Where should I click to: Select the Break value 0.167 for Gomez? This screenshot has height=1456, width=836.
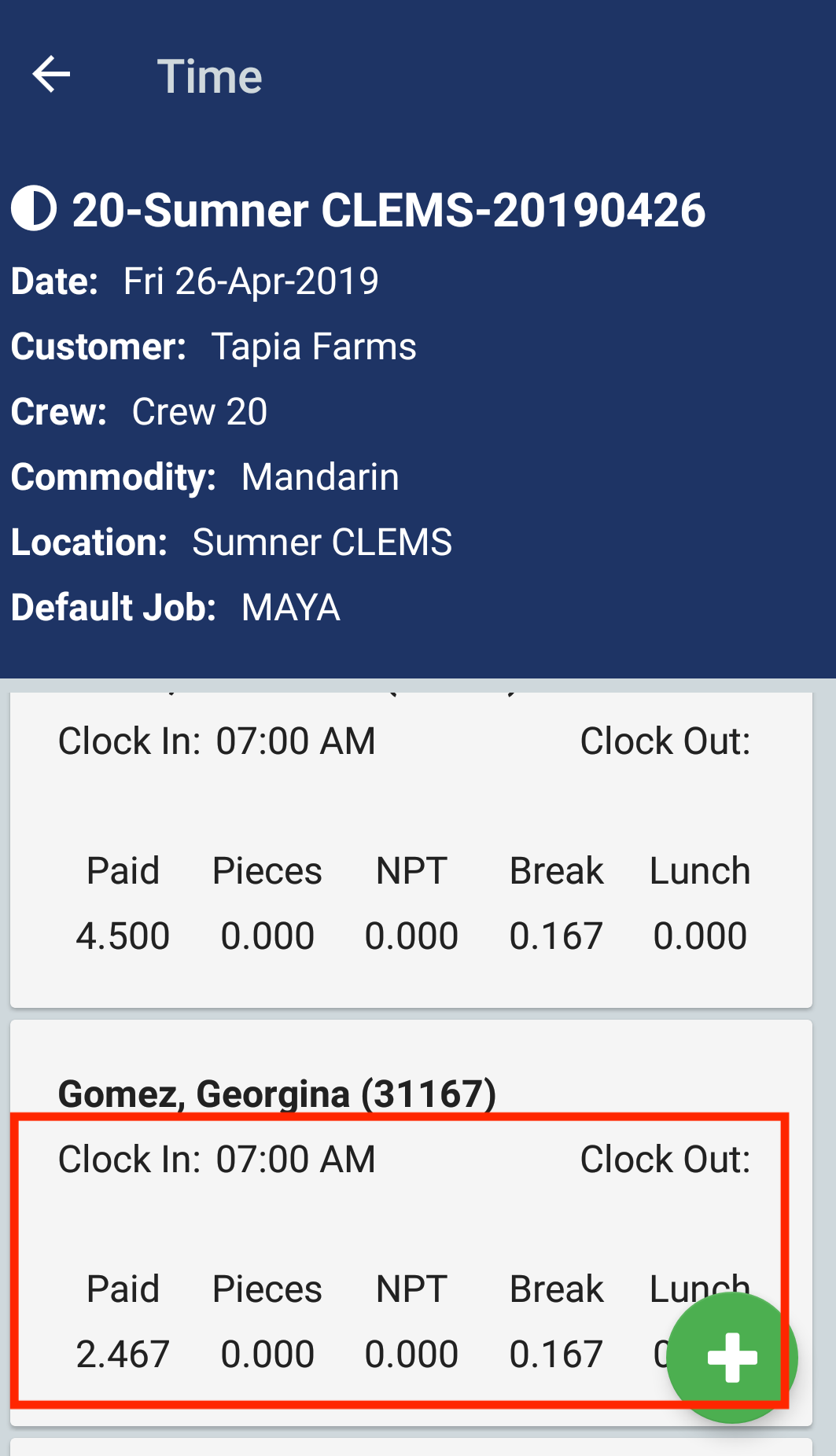(x=555, y=1352)
